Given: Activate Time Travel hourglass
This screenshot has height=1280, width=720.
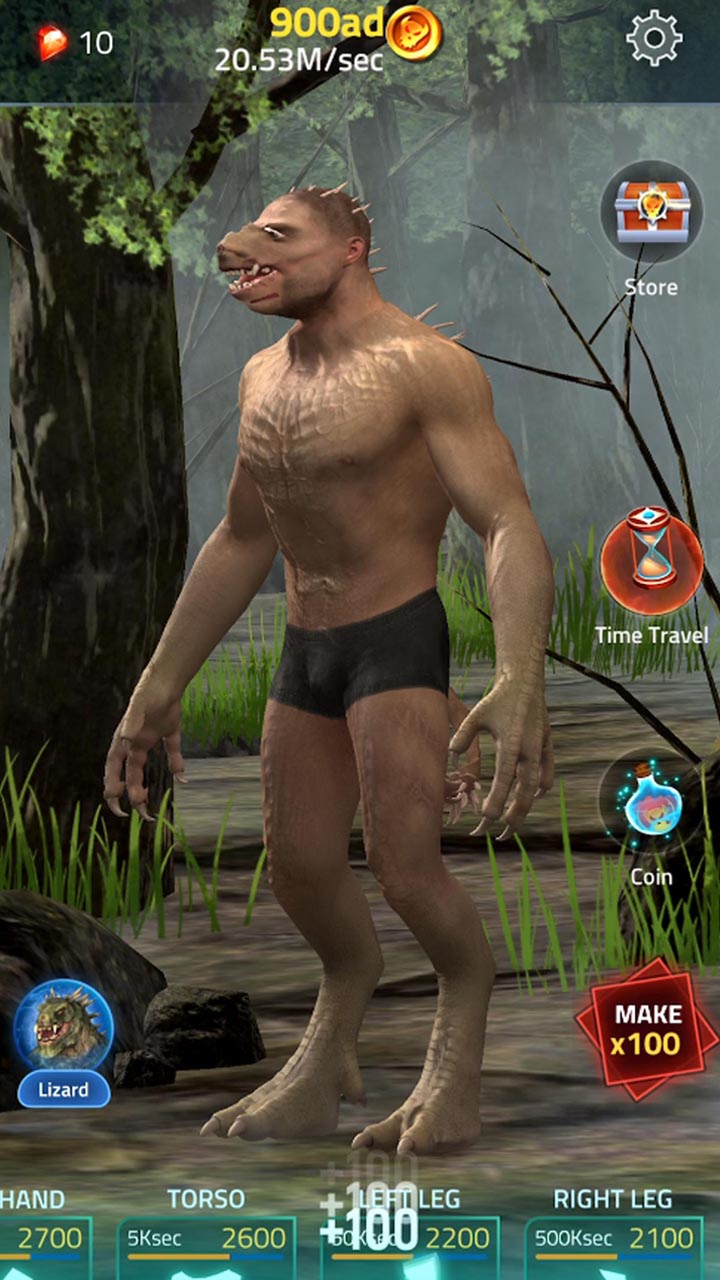Looking at the screenshot, I should pyautogui.click(x=651, y=559).
